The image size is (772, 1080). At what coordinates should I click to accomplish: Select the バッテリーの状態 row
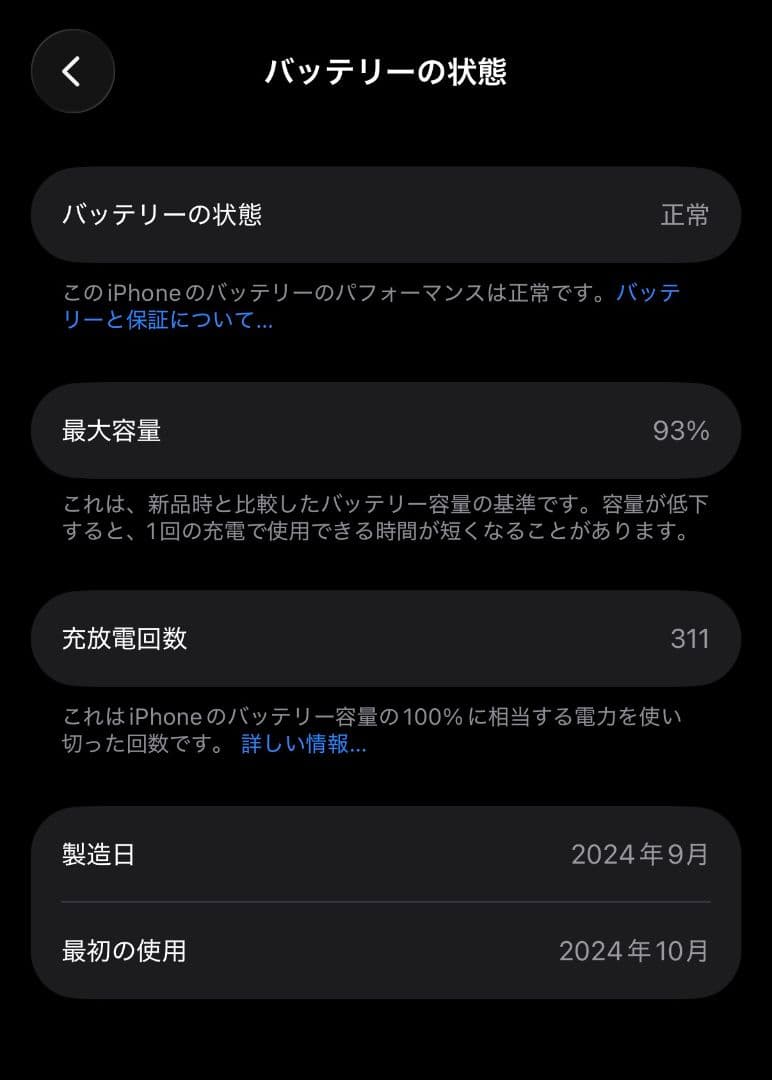(x=385, y=215)
